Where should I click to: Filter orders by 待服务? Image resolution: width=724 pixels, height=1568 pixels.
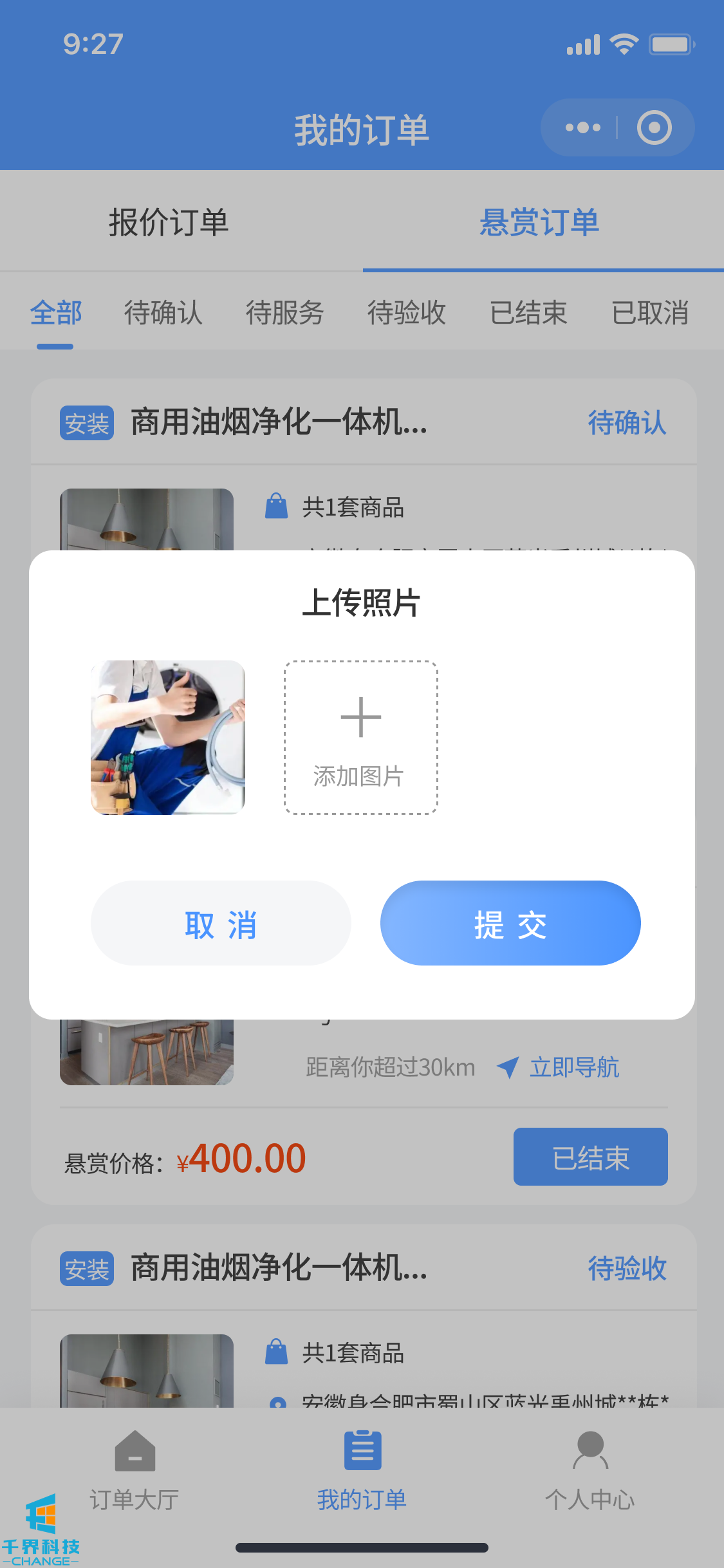[284, 313]
